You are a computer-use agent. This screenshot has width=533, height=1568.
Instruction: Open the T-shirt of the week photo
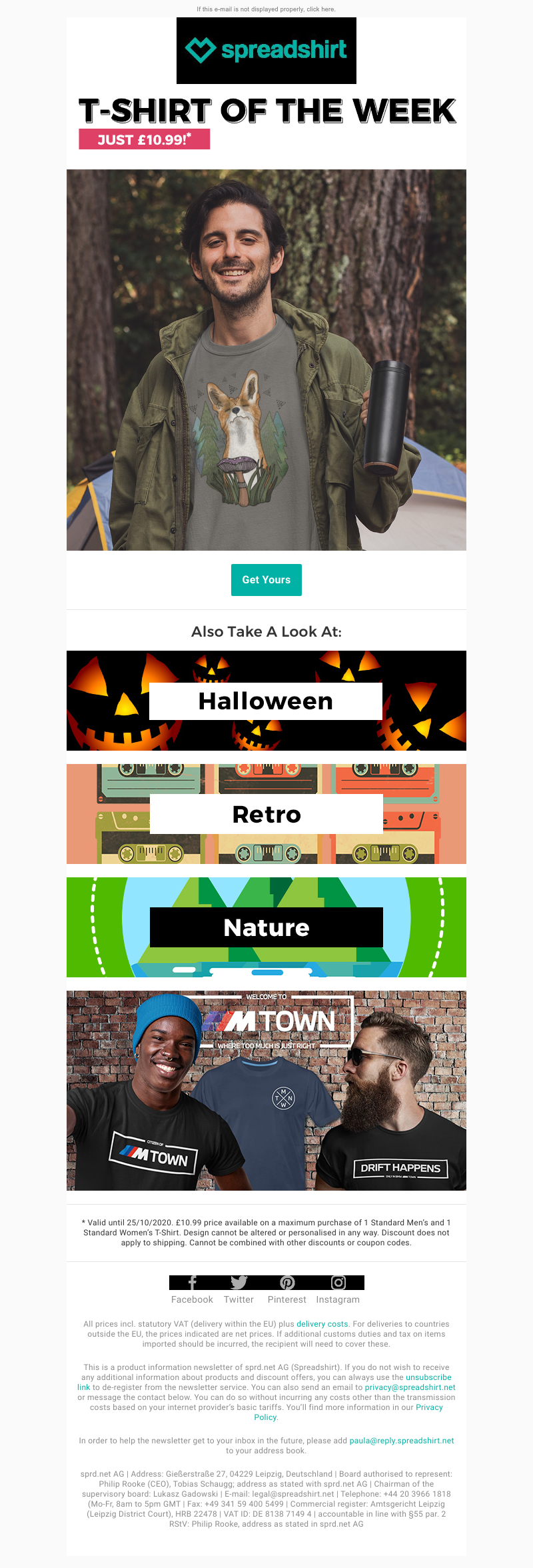point(266,360)
